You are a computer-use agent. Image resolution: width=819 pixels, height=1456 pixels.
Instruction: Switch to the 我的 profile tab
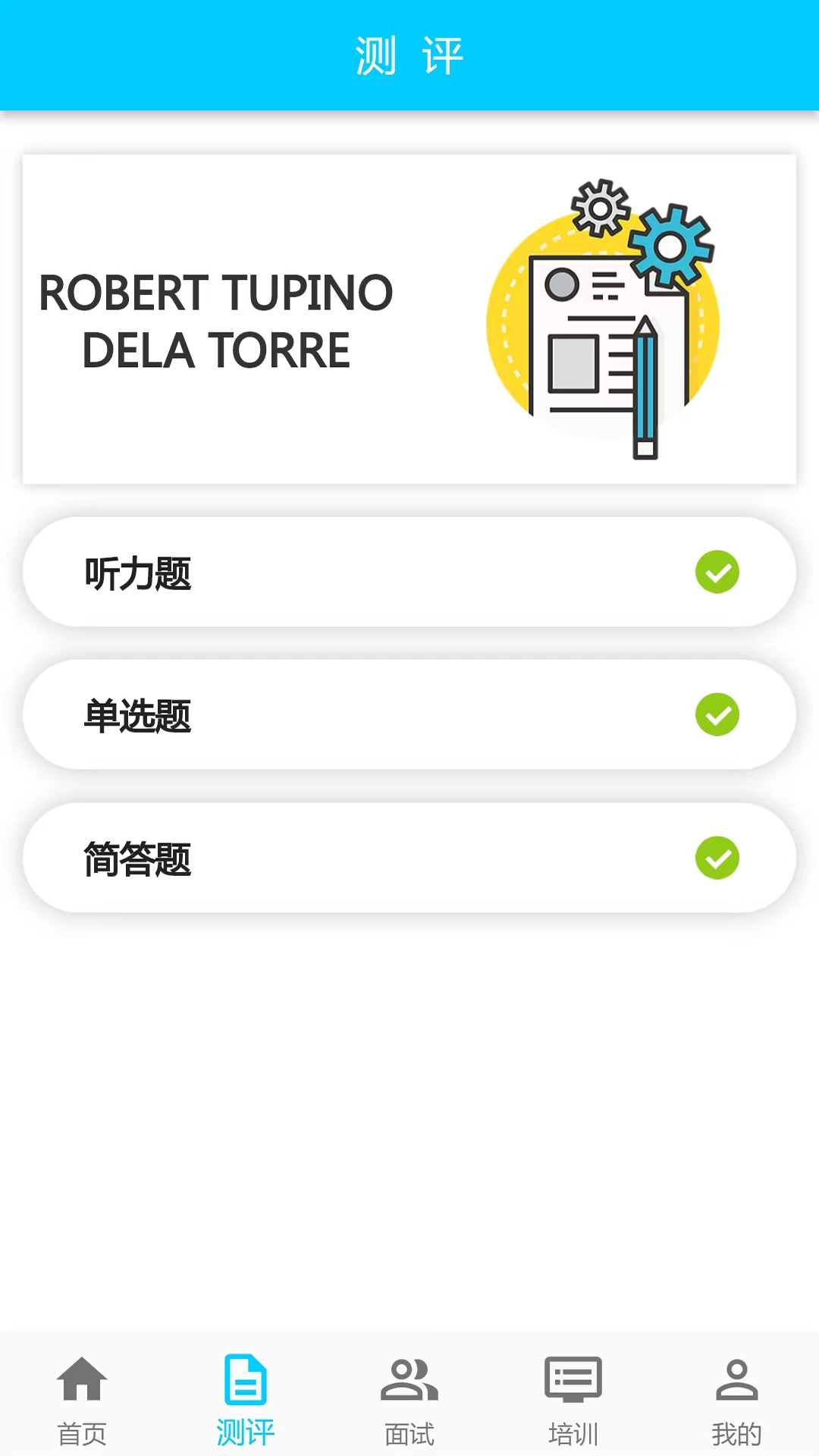tap(736, 1400)
